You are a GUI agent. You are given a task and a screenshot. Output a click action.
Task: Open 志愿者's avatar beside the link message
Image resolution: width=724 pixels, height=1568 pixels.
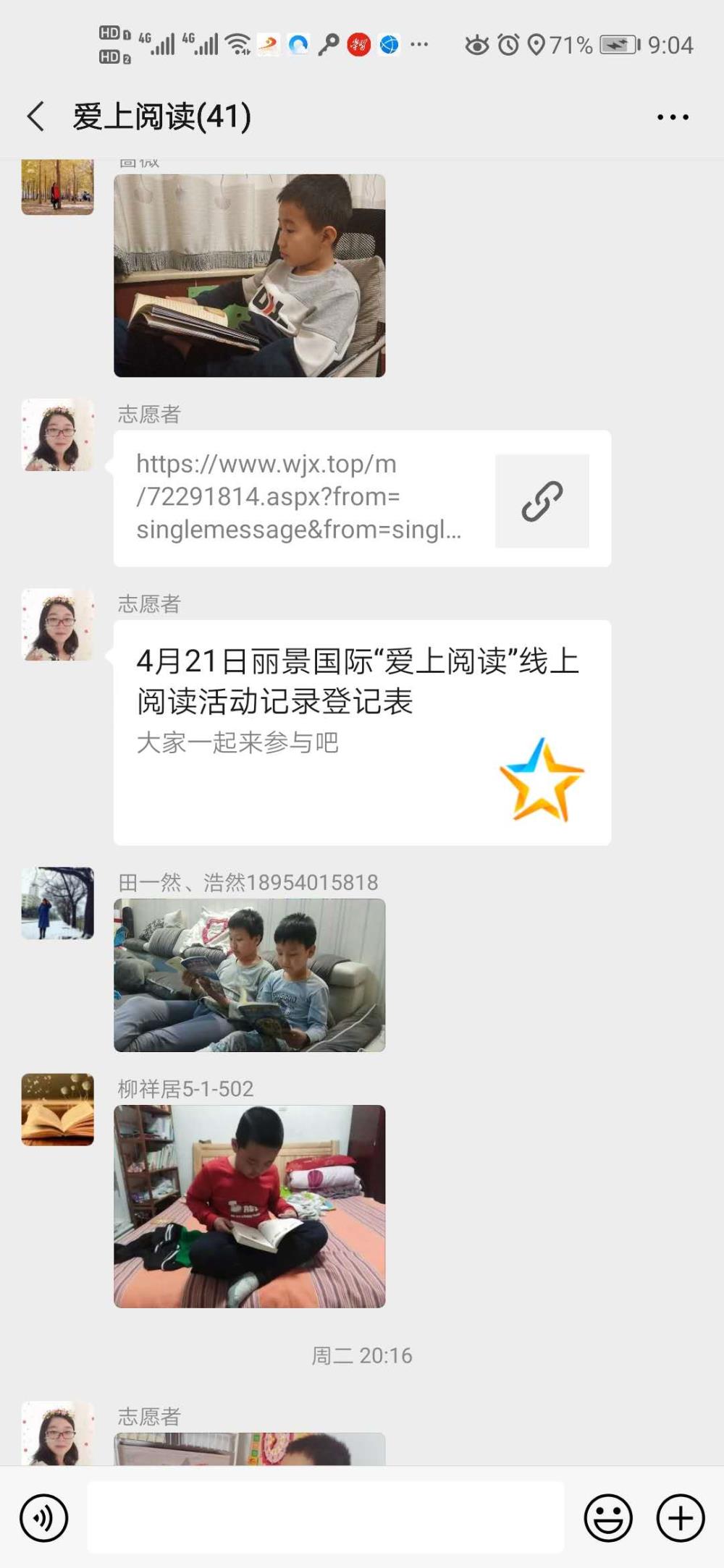58,435
